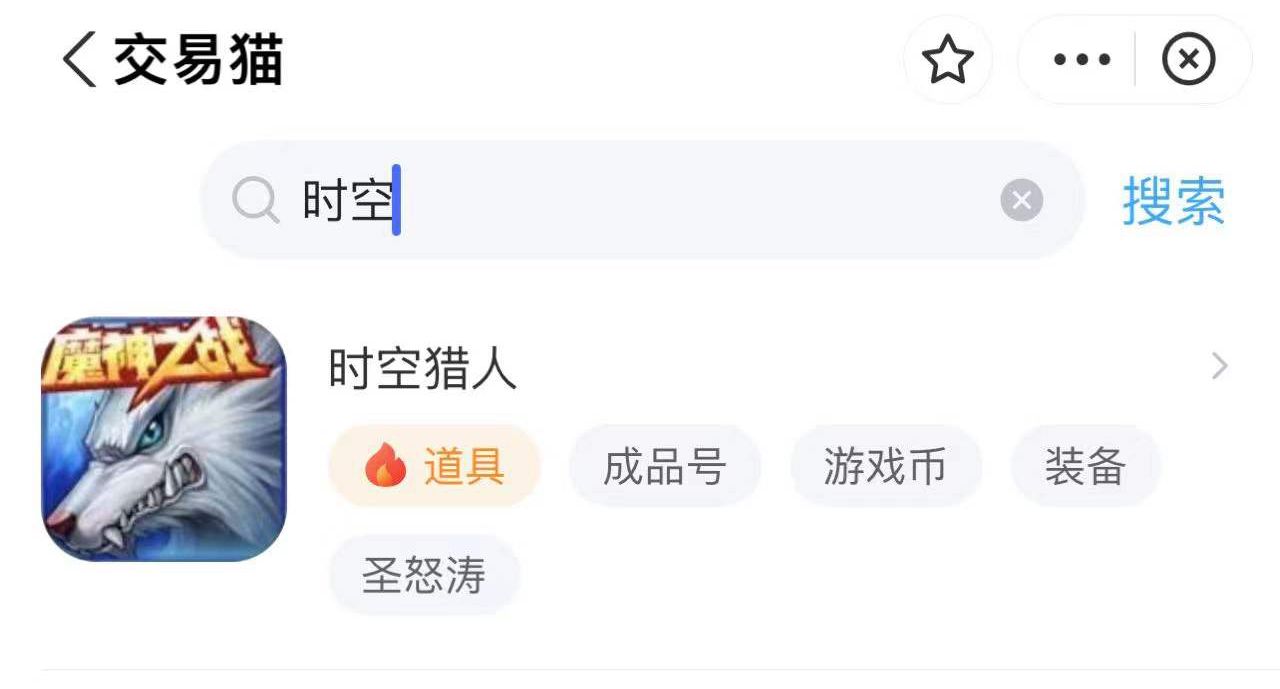Clear the search text
The image size is (1280, 689).
(x=1021, y=201)
